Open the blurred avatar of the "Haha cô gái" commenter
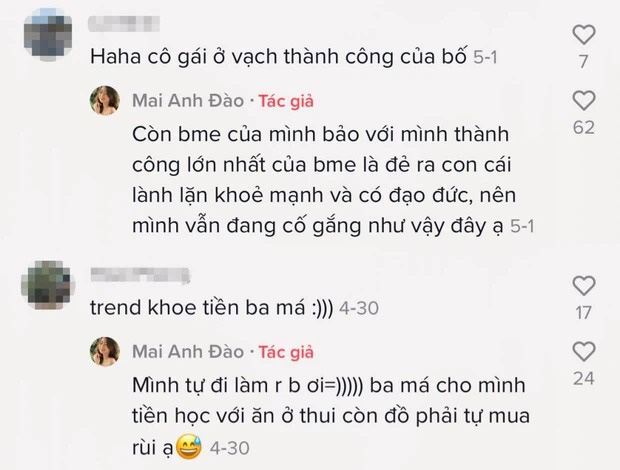 pyautogui.click(x=45, y=36)
